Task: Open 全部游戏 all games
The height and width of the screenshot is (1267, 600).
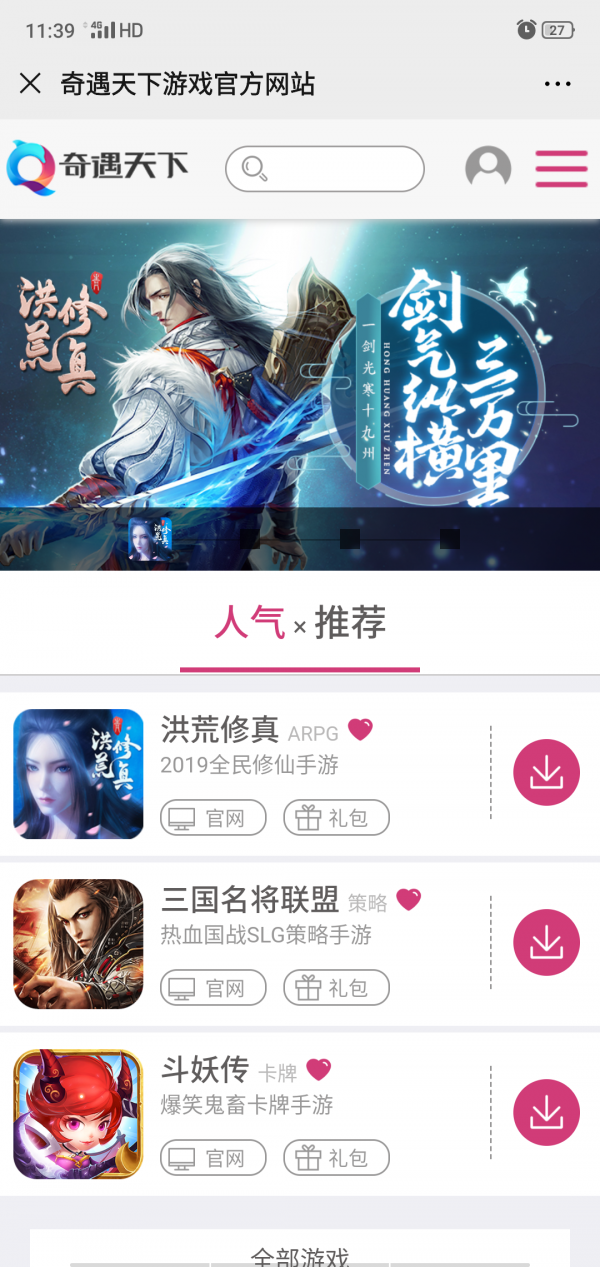Action: (300, 1255)
